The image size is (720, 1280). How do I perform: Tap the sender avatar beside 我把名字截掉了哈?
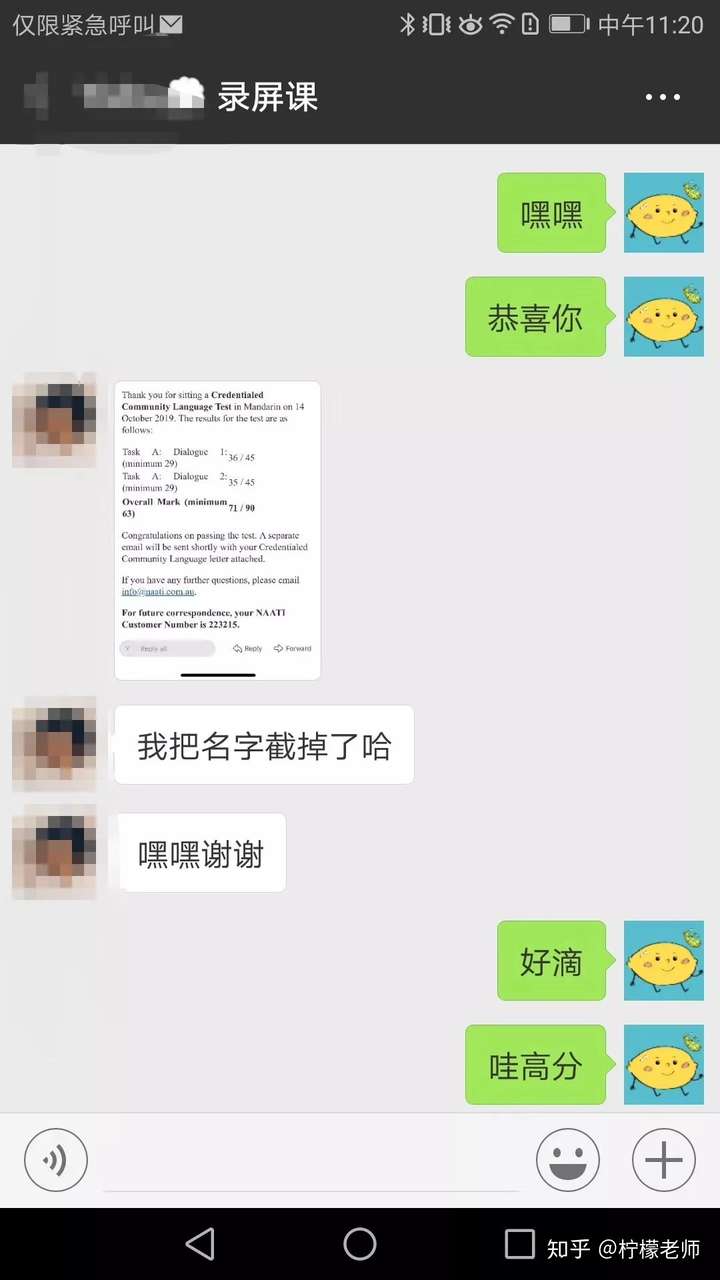point(54,744)
